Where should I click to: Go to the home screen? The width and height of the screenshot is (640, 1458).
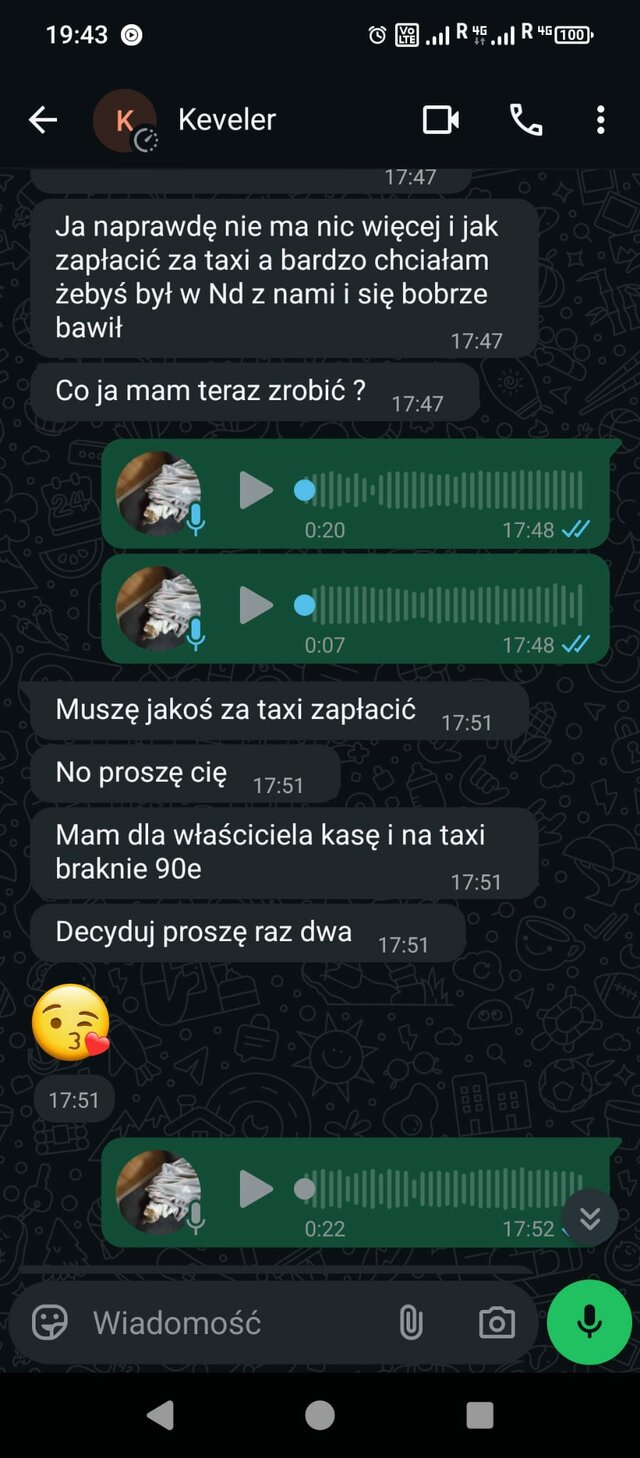[320, 1414]
